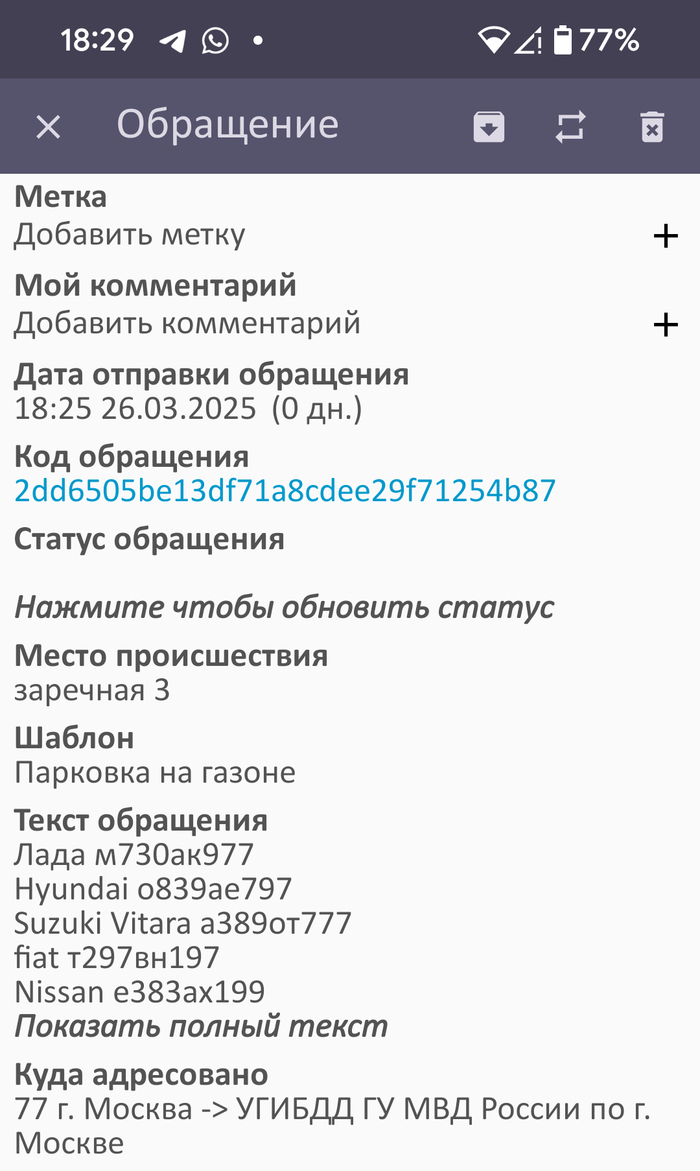Delete this appeal
Screen dimensions: 700x1171
652,127
